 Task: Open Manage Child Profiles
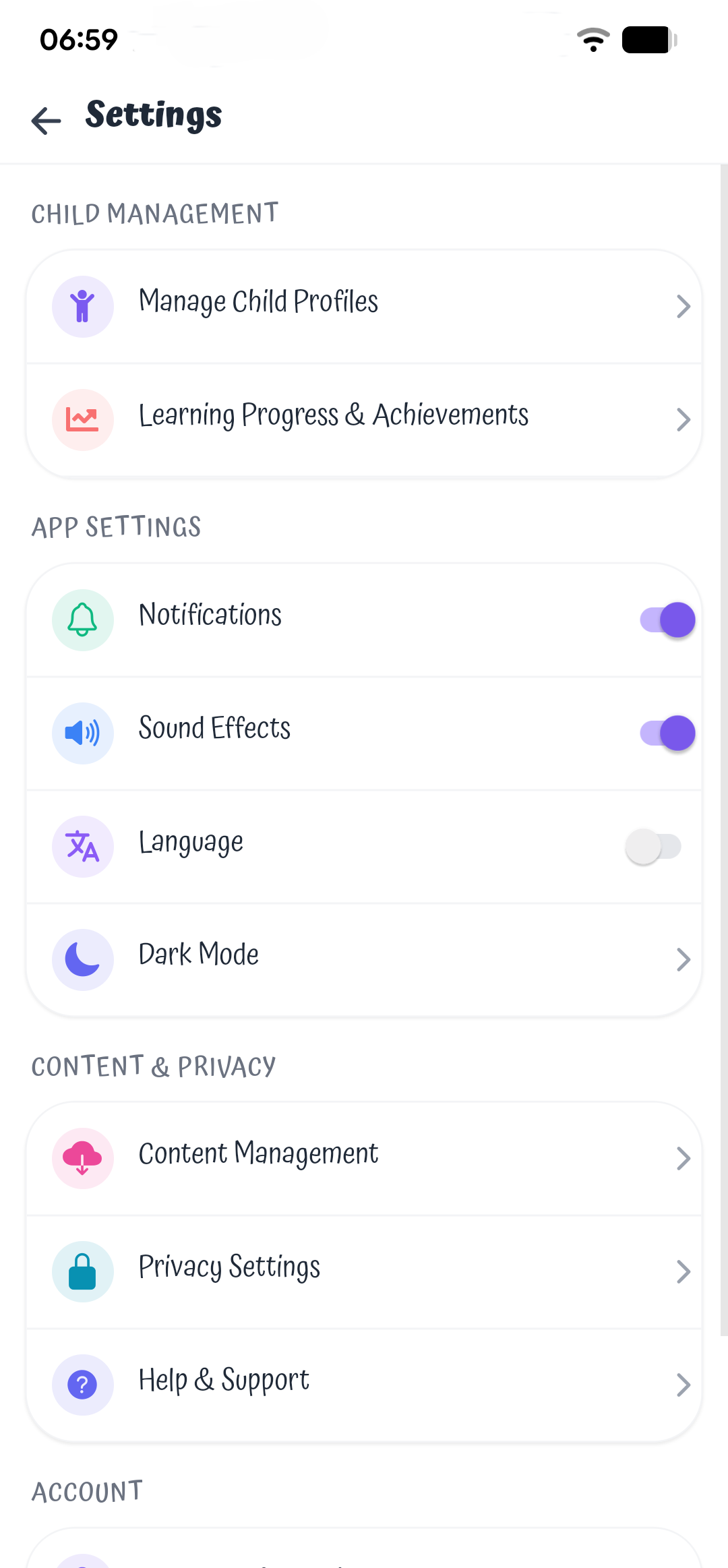(x=364, y=306)
